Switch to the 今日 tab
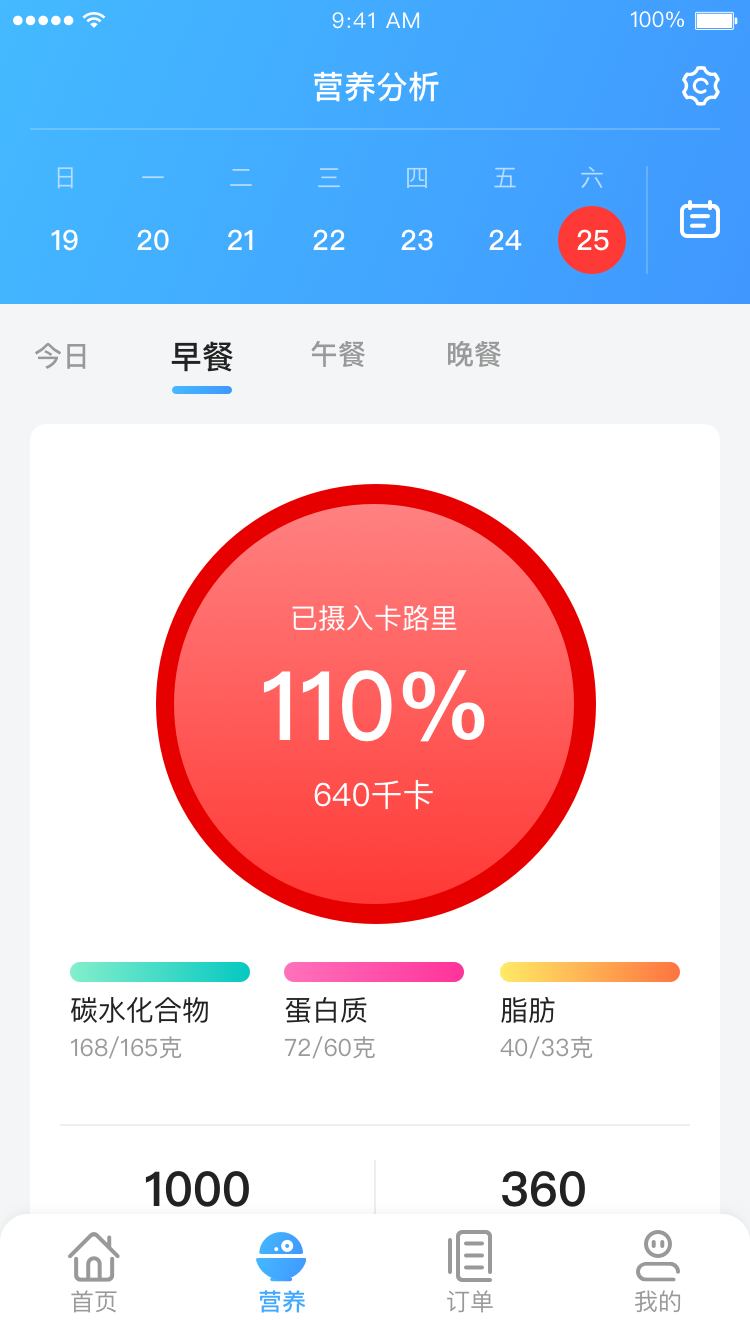This screenshot has height=1334, width=750. pos(62,356)
